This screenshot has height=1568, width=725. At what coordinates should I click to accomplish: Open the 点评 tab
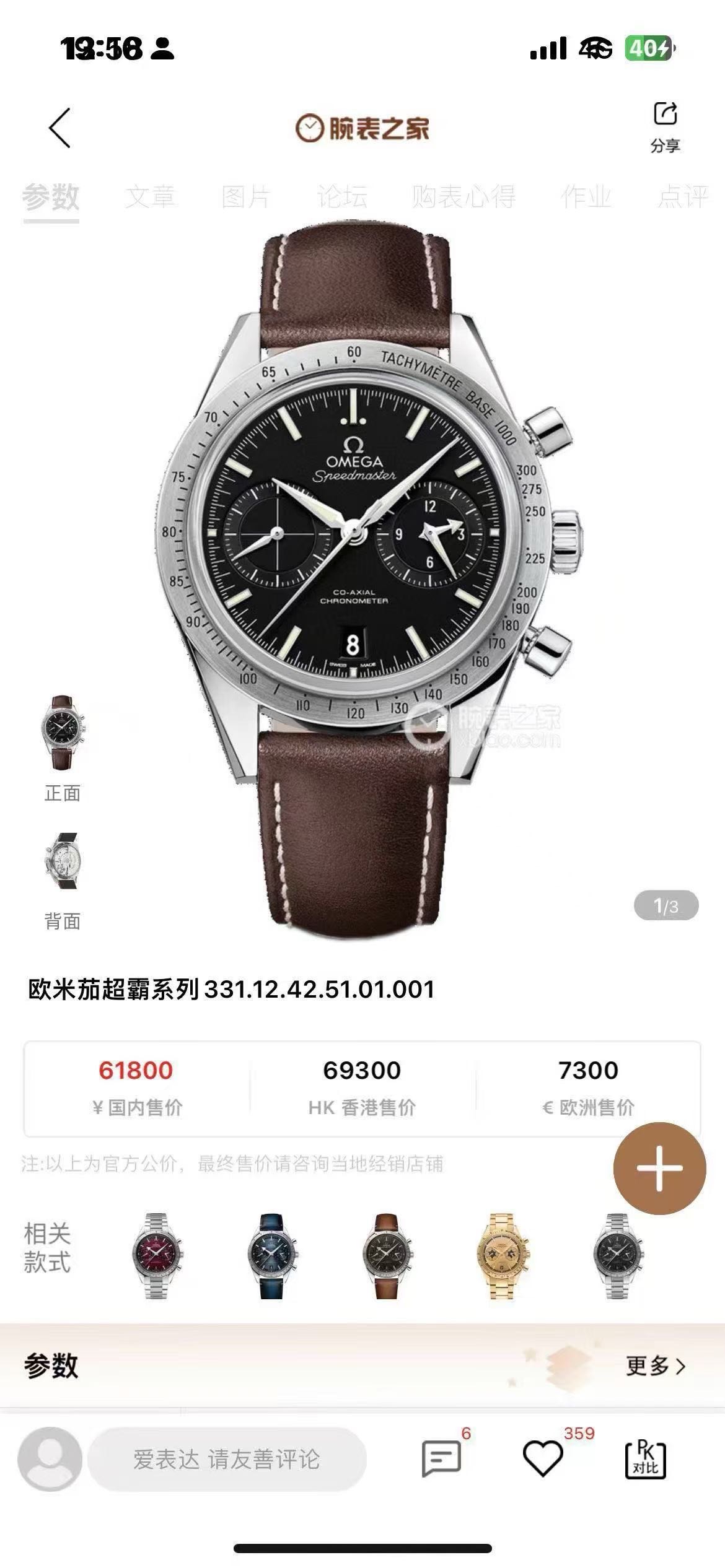pyautogui.click(x=682, y=197)
